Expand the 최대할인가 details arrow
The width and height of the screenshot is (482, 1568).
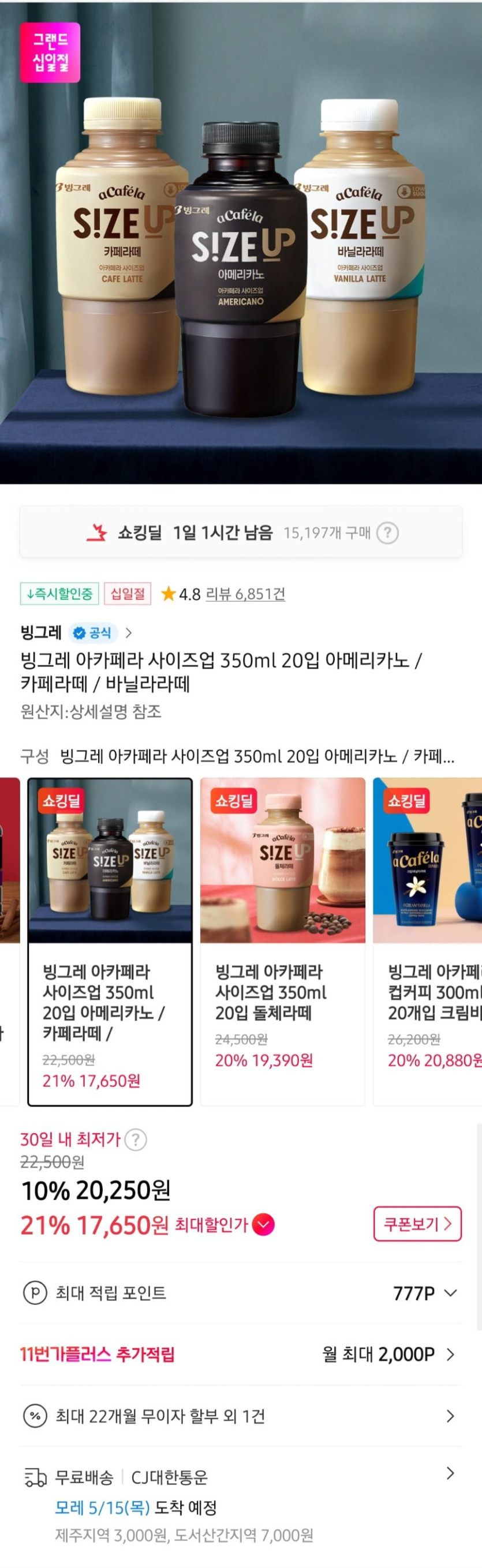coord(263,1224)
